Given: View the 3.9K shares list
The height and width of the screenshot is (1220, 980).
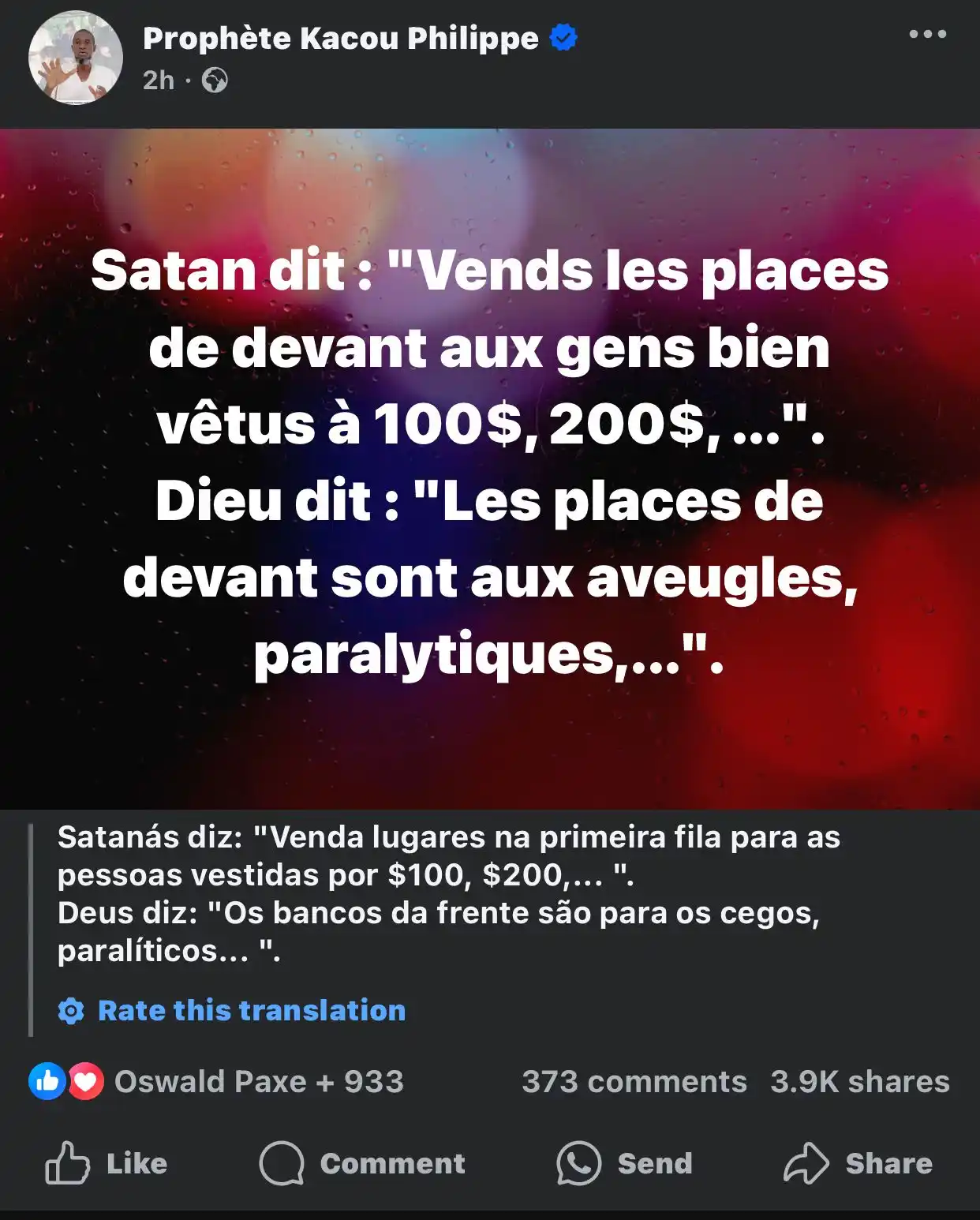Looking at the screenshot, I should [x=859, y=1081].
